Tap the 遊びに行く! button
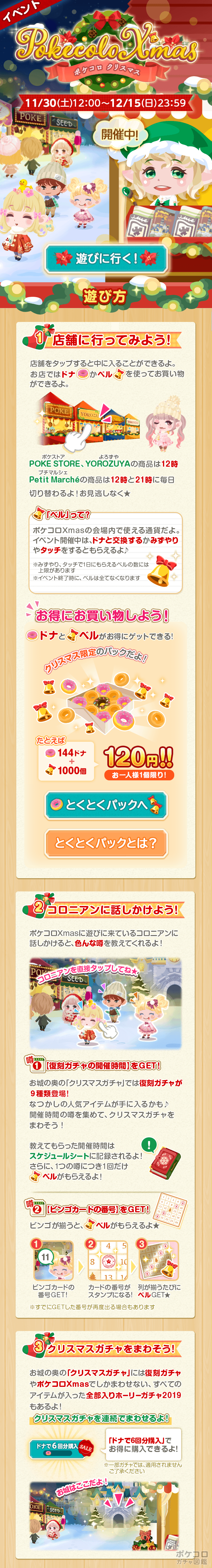The image size is (212, 1568). [106, 259]
